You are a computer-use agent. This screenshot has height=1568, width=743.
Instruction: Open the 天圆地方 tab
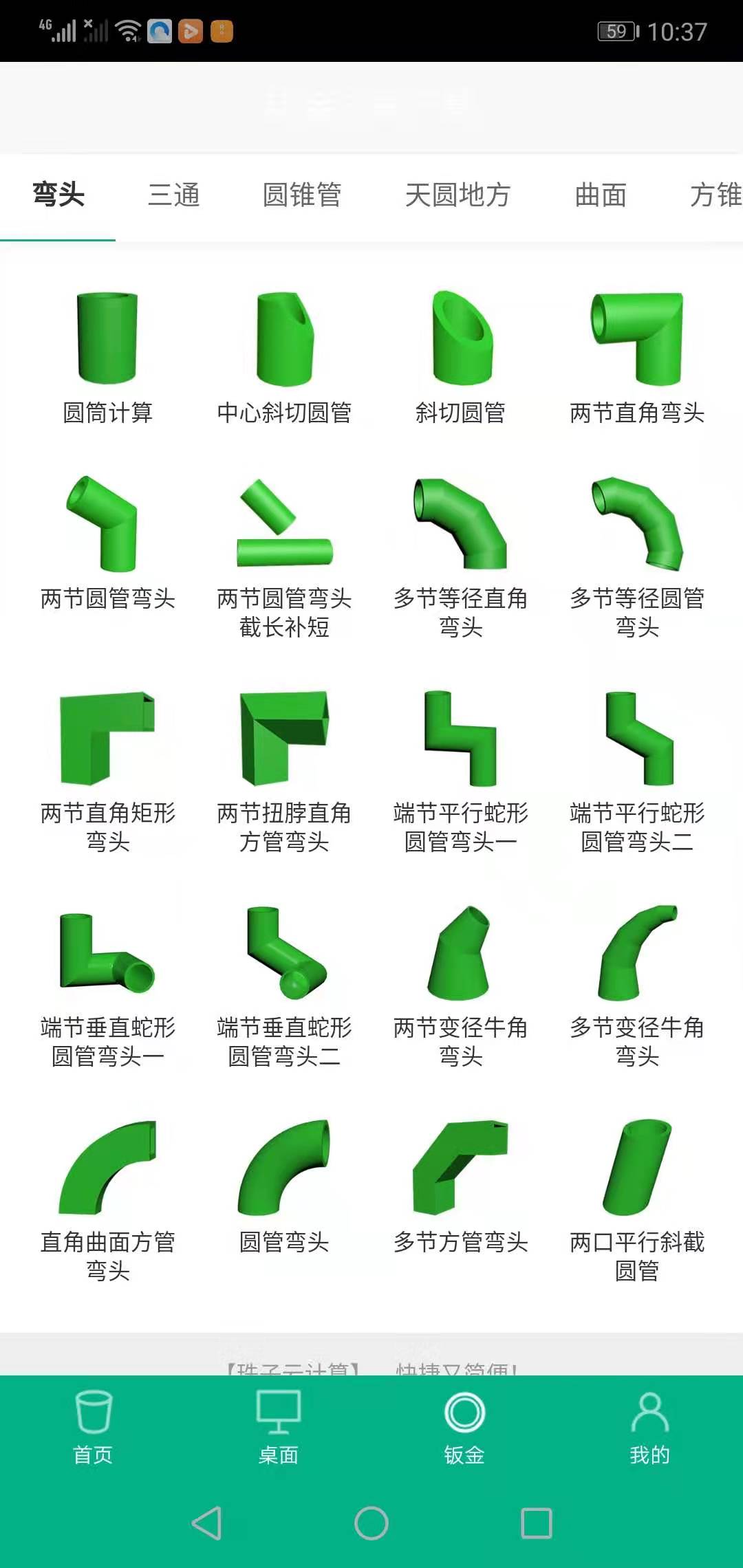(457, 195)
